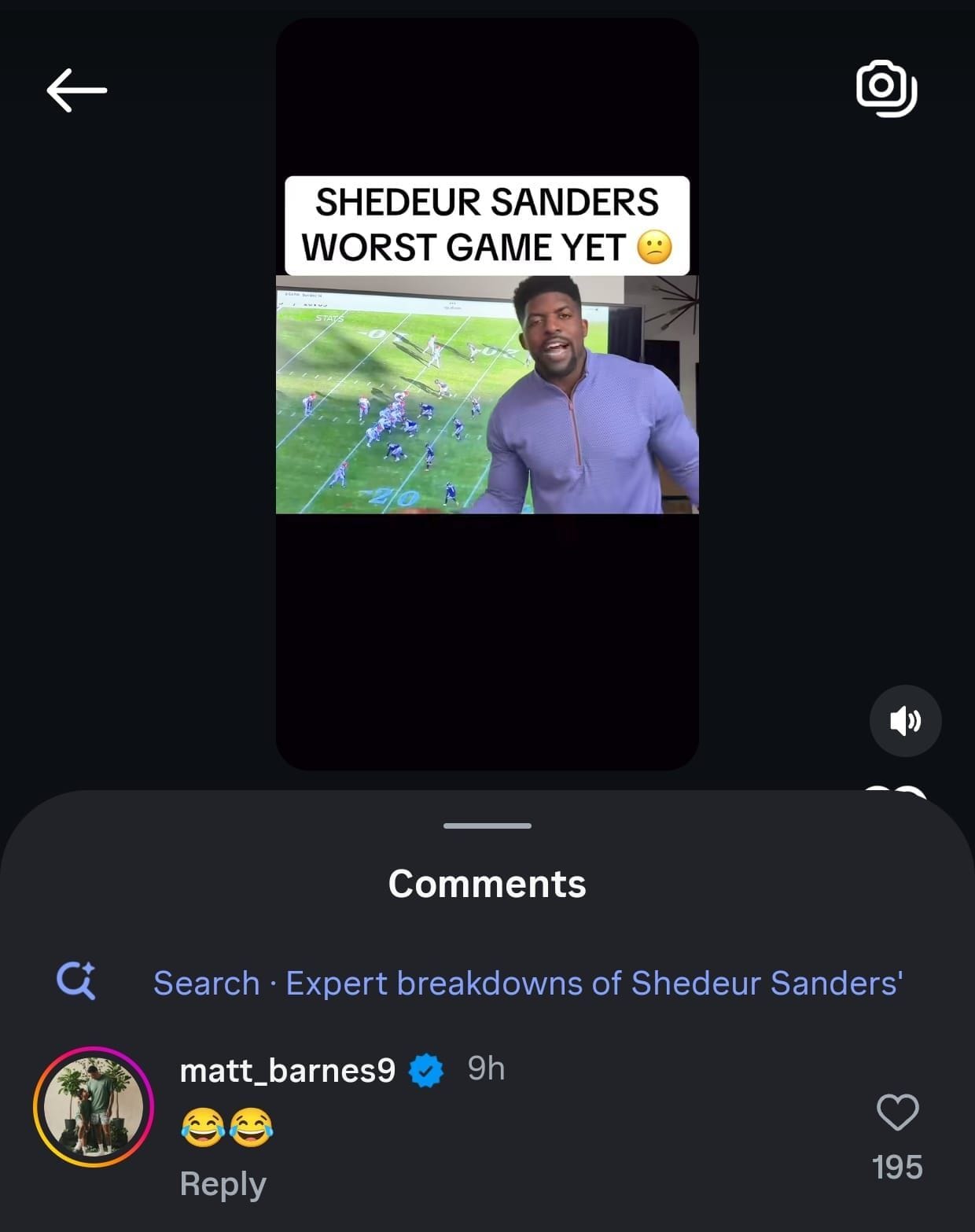Tap the reel video to pause
Image resolution: width=975 pixels, height=1232 pixels.
(x=487, y=393)
